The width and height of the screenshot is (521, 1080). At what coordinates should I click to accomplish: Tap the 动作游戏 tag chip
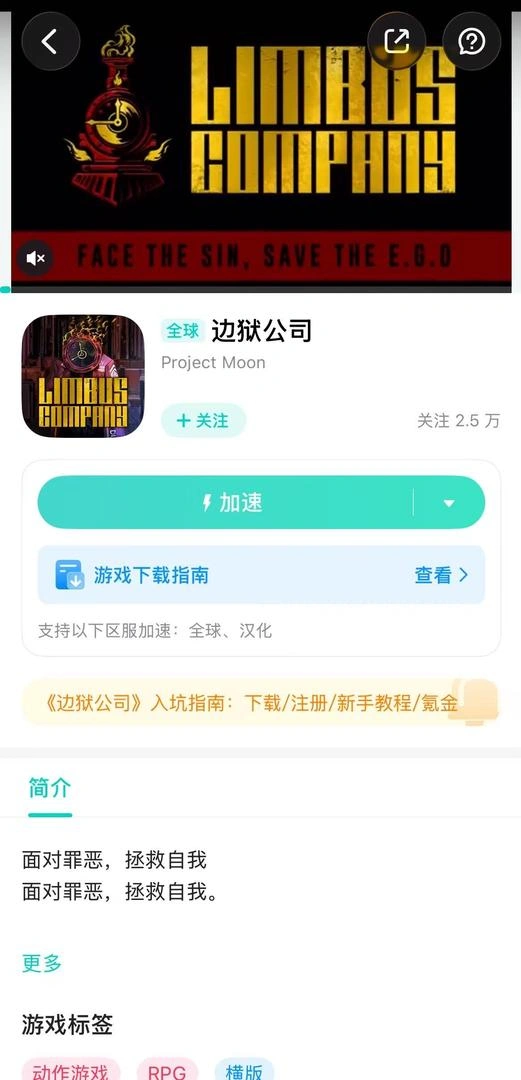click(x=71, y=1071)
